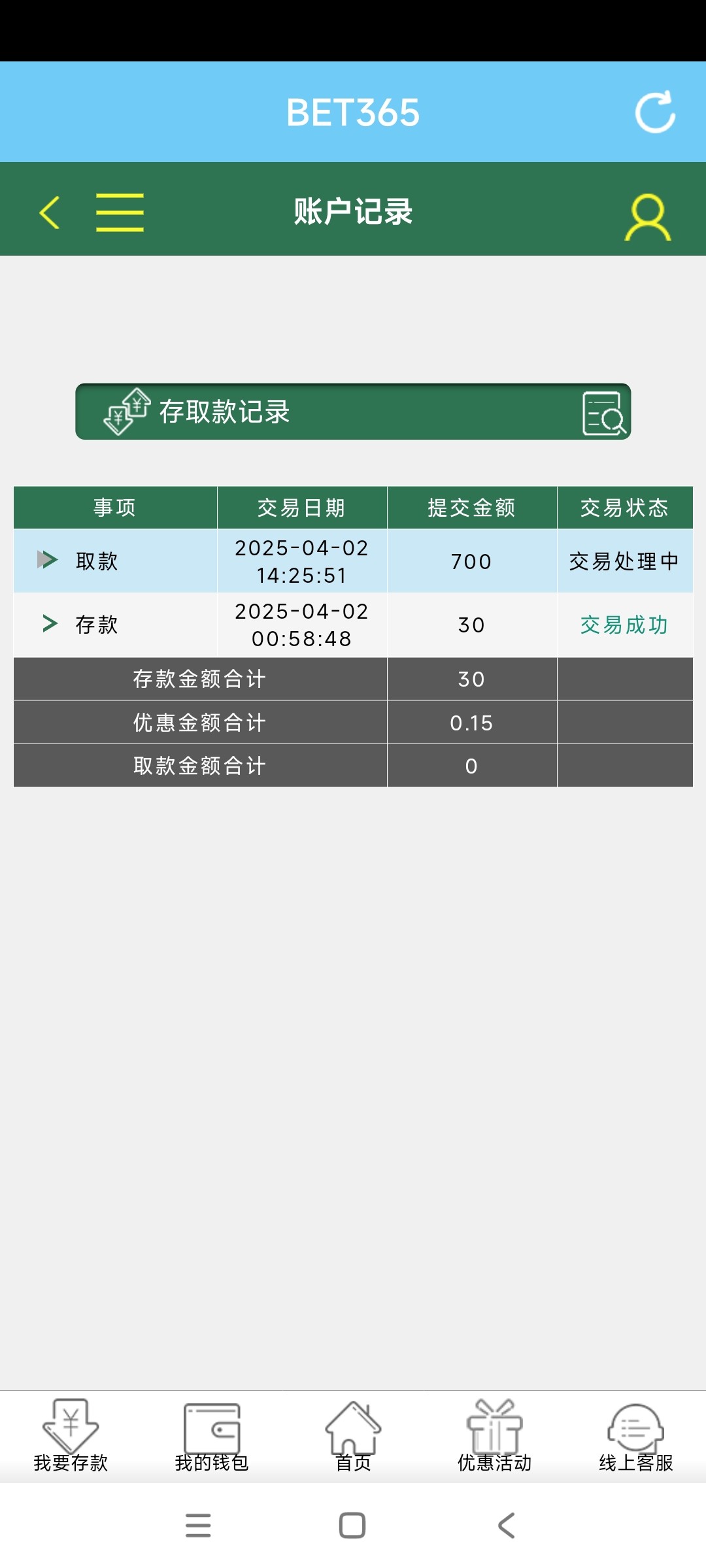The image size is (706, 1568).
Task: Go back using the yellow arrow
Action: [x=50, y=212]
